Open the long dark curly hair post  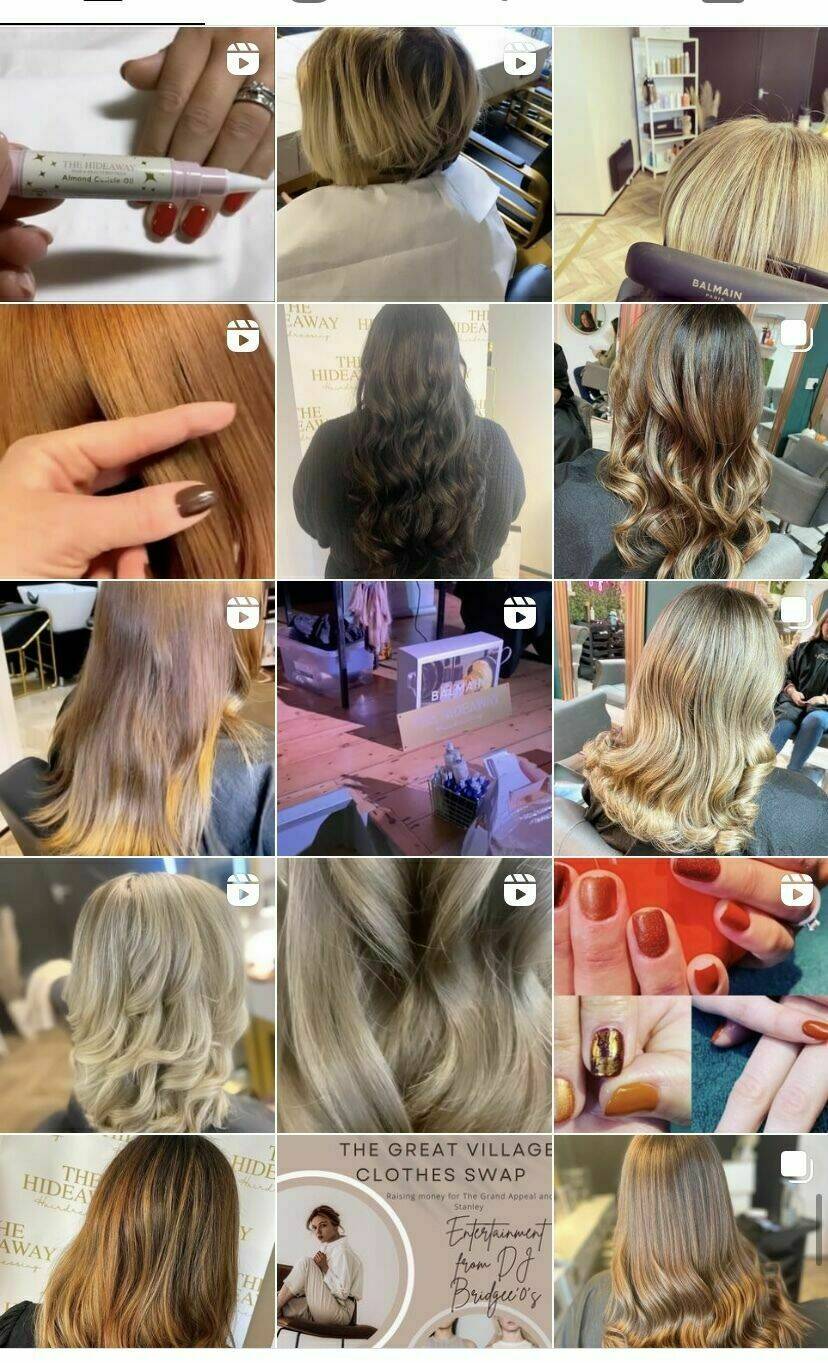pyautogui.click(x=414, y=441)
